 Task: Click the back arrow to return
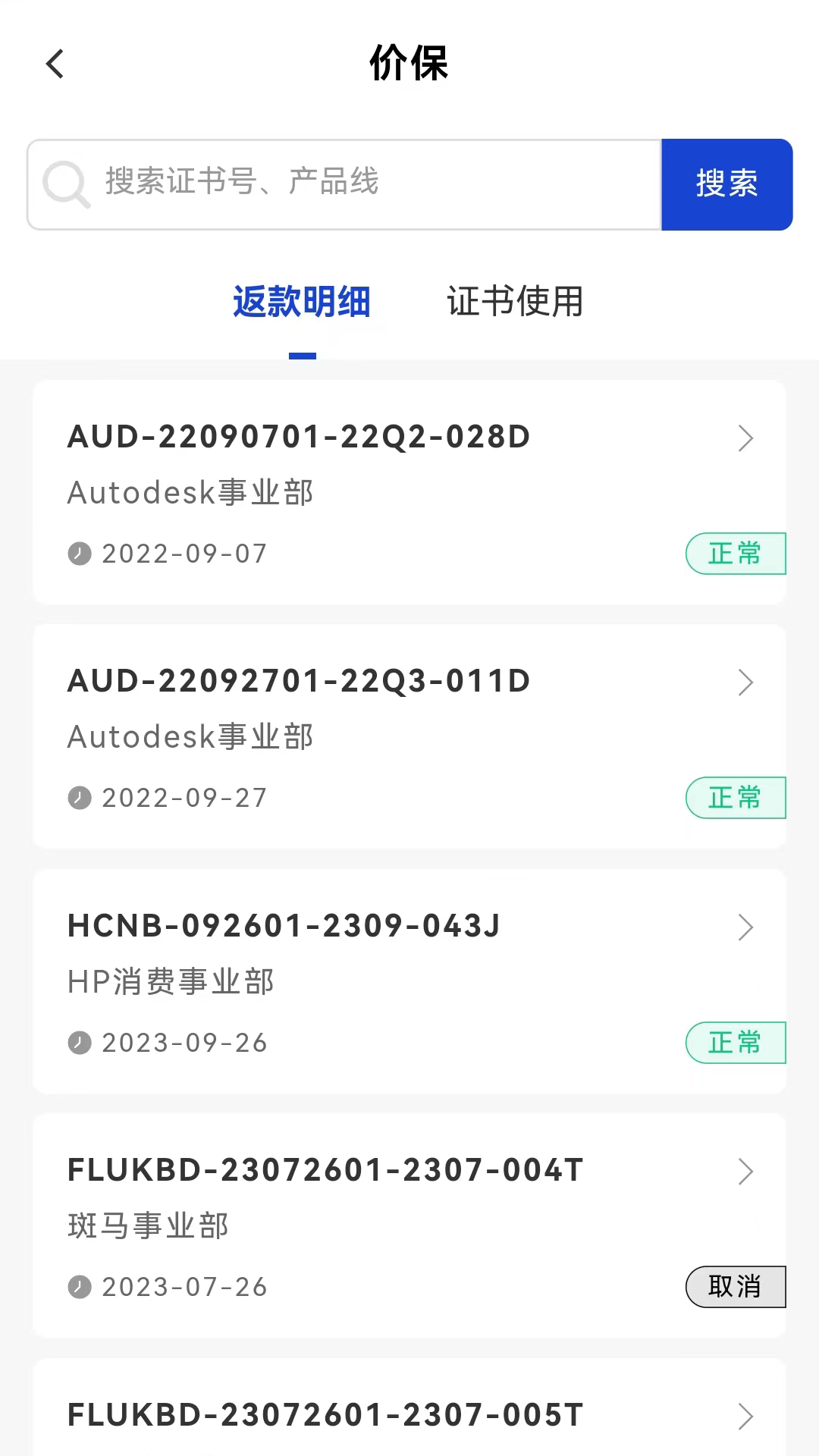click(54, 64)
